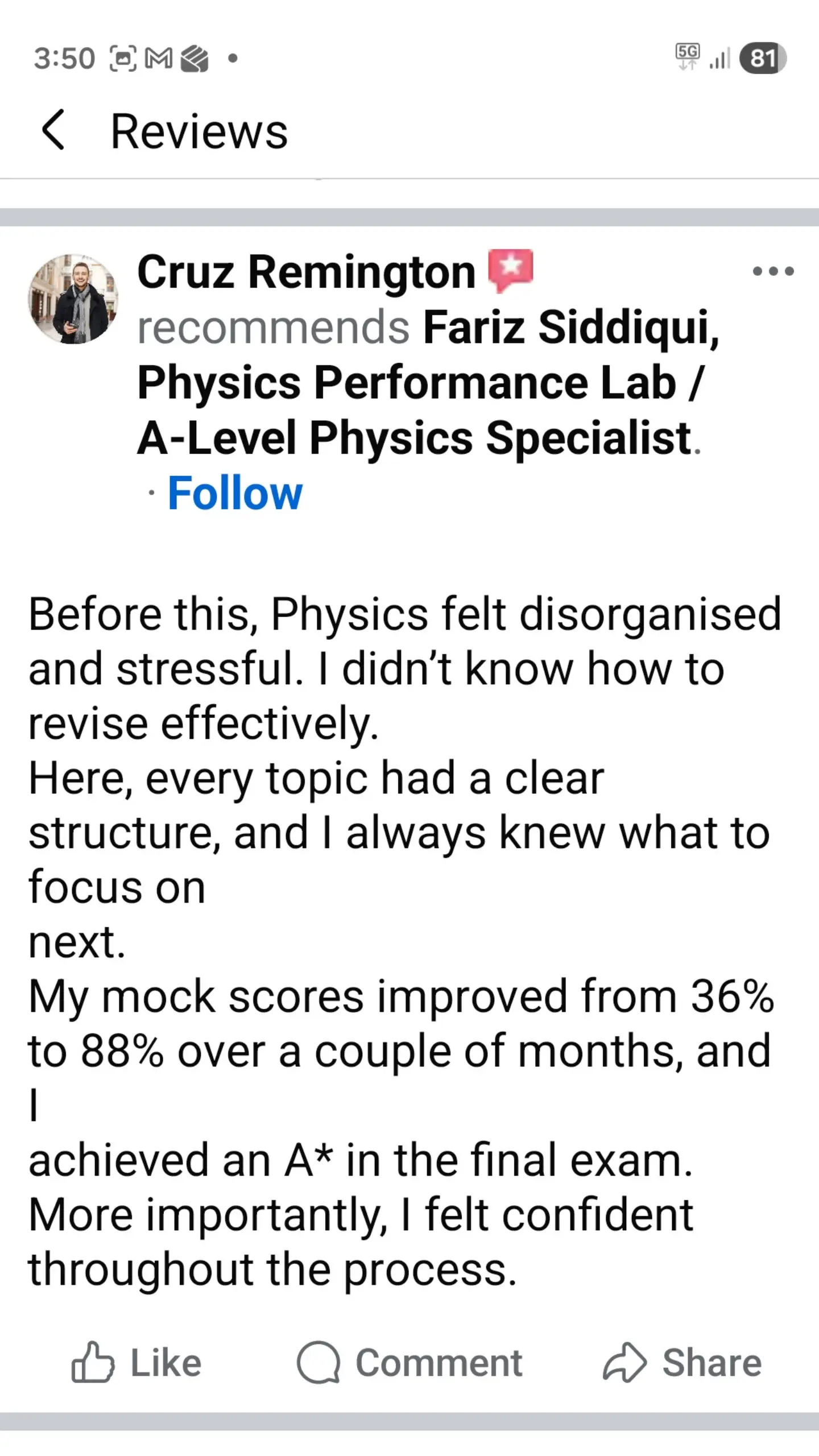Open the three-dot menu on Cruz Remington's review
This screenshot has width=819, height=1456.
point(773,271)
